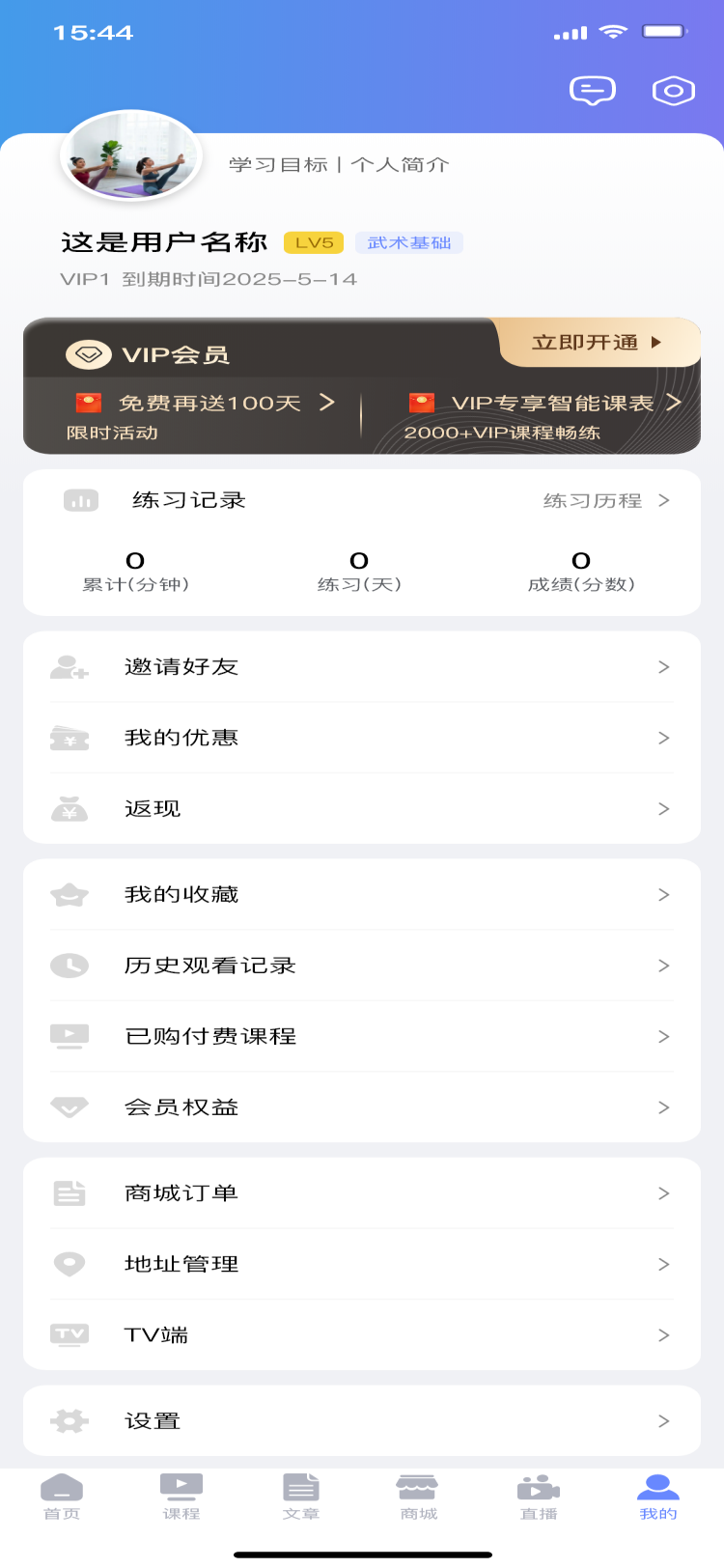Open the messages icon at top right
This screenshot has width=724, height=1568.
(x=593, y=89)
